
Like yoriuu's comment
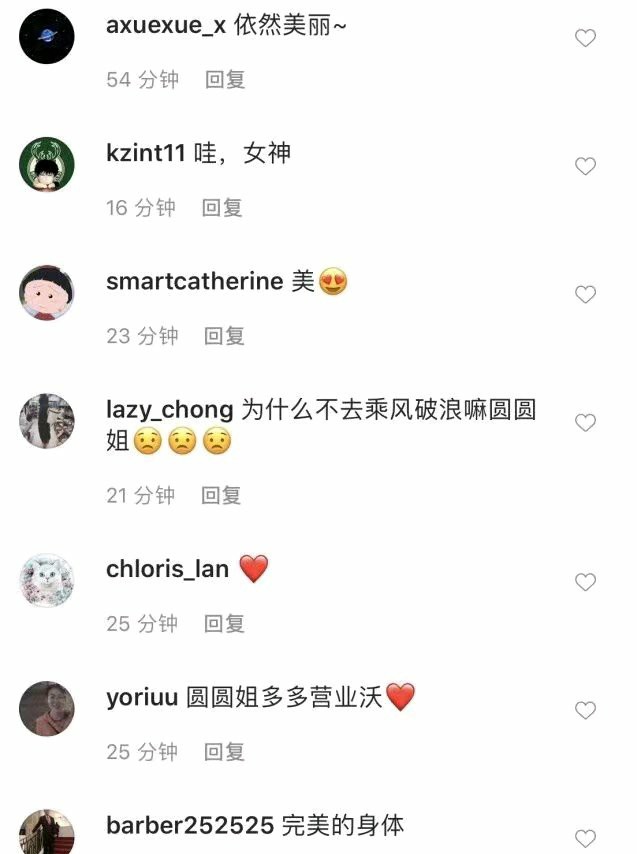[586, 710]
